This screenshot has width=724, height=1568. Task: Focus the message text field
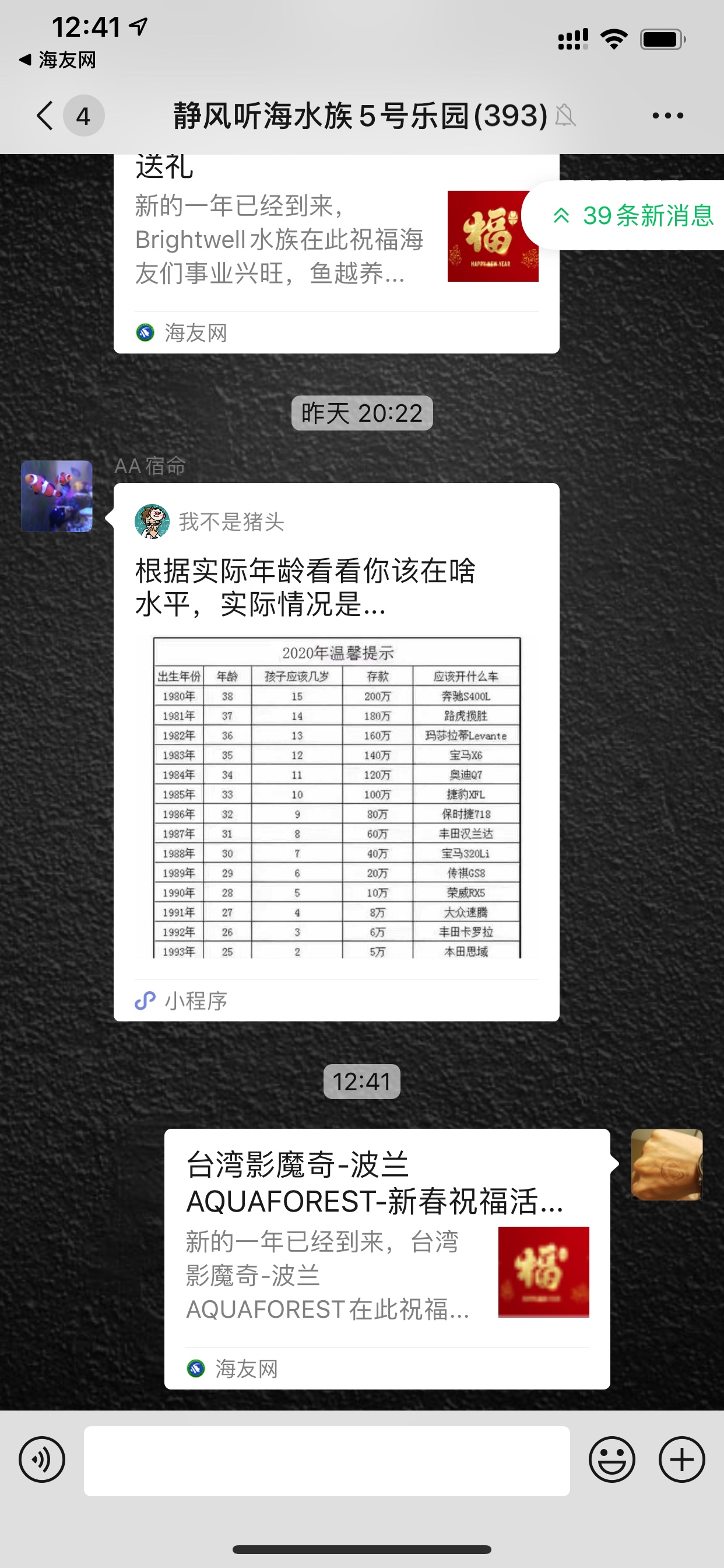point(326,1461)
